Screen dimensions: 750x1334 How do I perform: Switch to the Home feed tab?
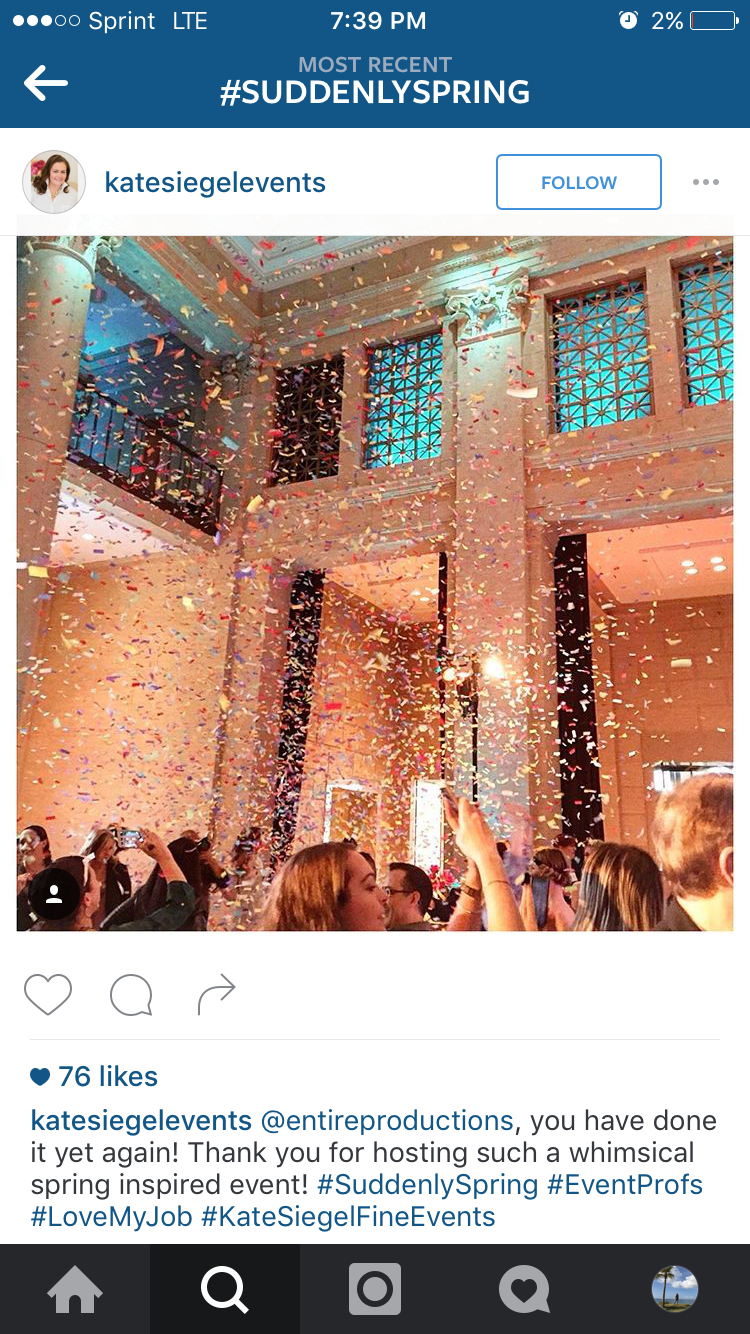tap(75, 1290)
